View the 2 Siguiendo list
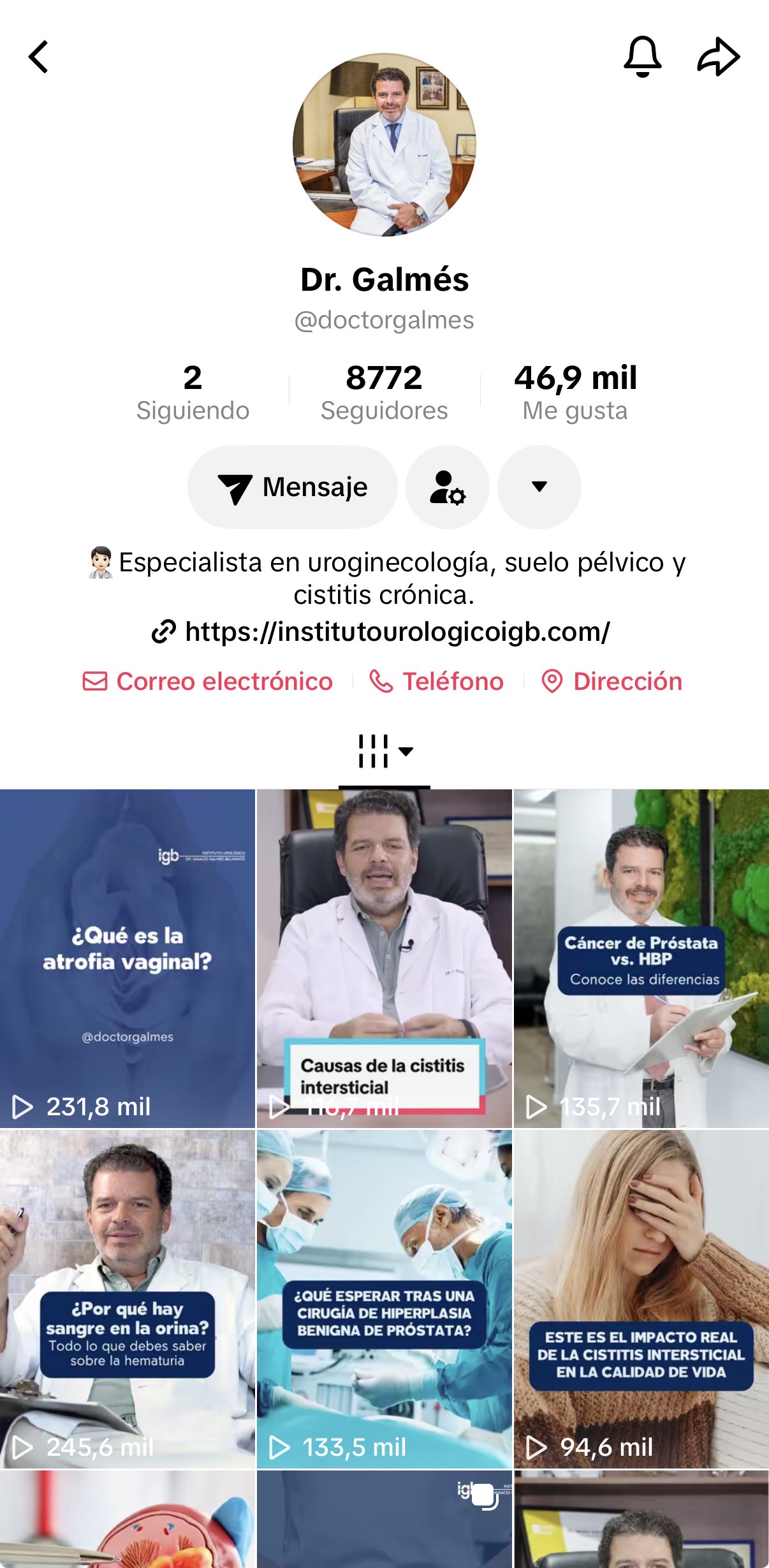Image resolution: width=769 pixels, height=1568 pixels. click(193, 392)
